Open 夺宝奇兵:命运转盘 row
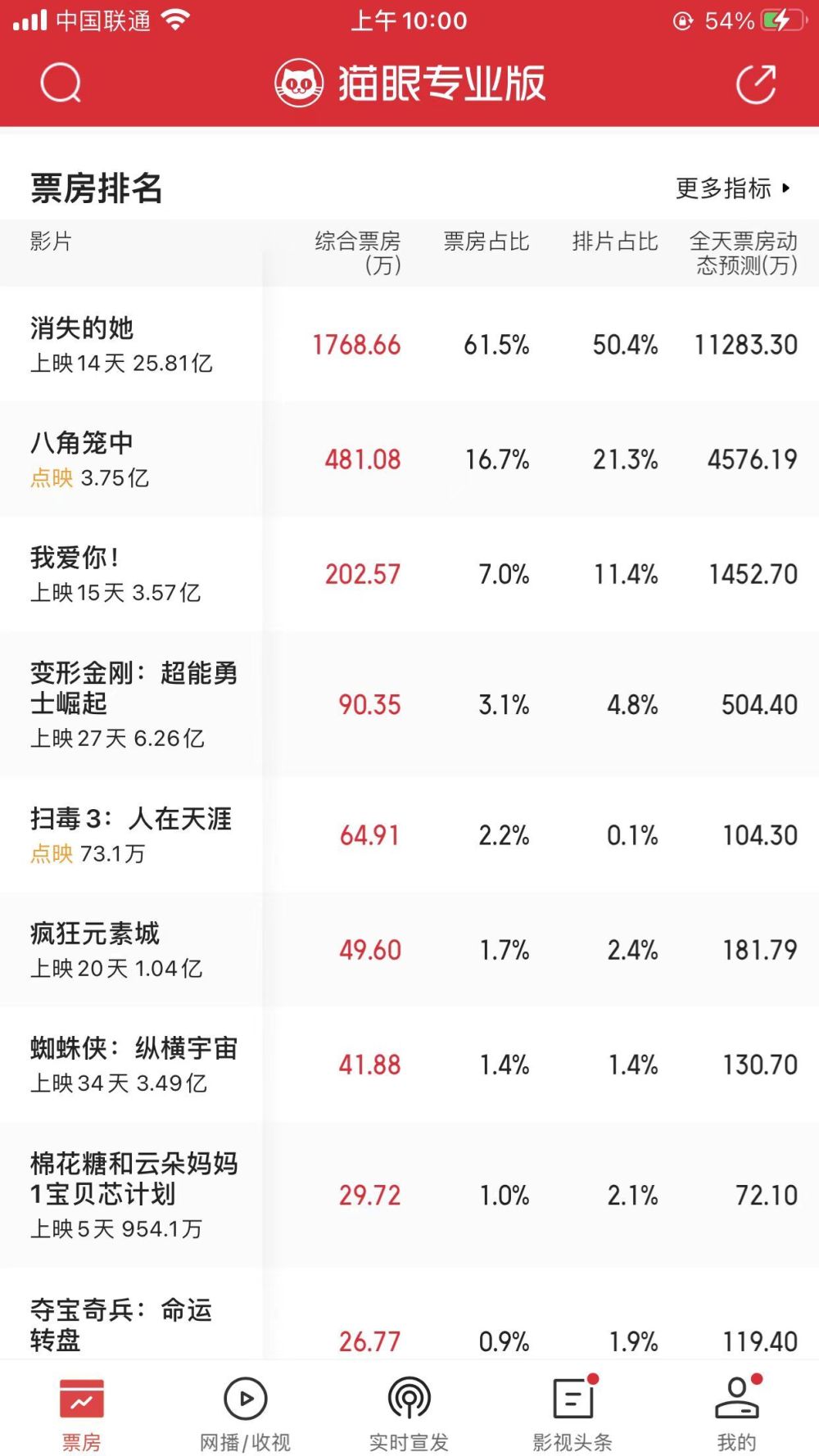This screenshot has height=1456, width=819. pos(409,1314)
